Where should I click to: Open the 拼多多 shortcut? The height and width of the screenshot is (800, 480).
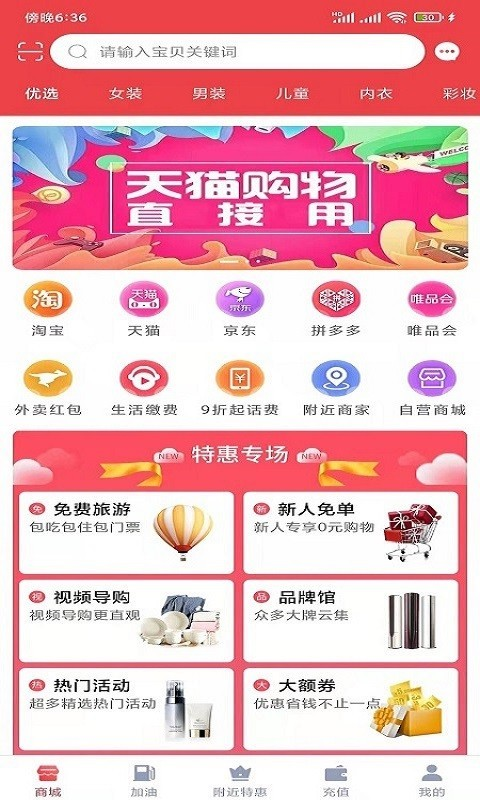click(x=336, y=309)
